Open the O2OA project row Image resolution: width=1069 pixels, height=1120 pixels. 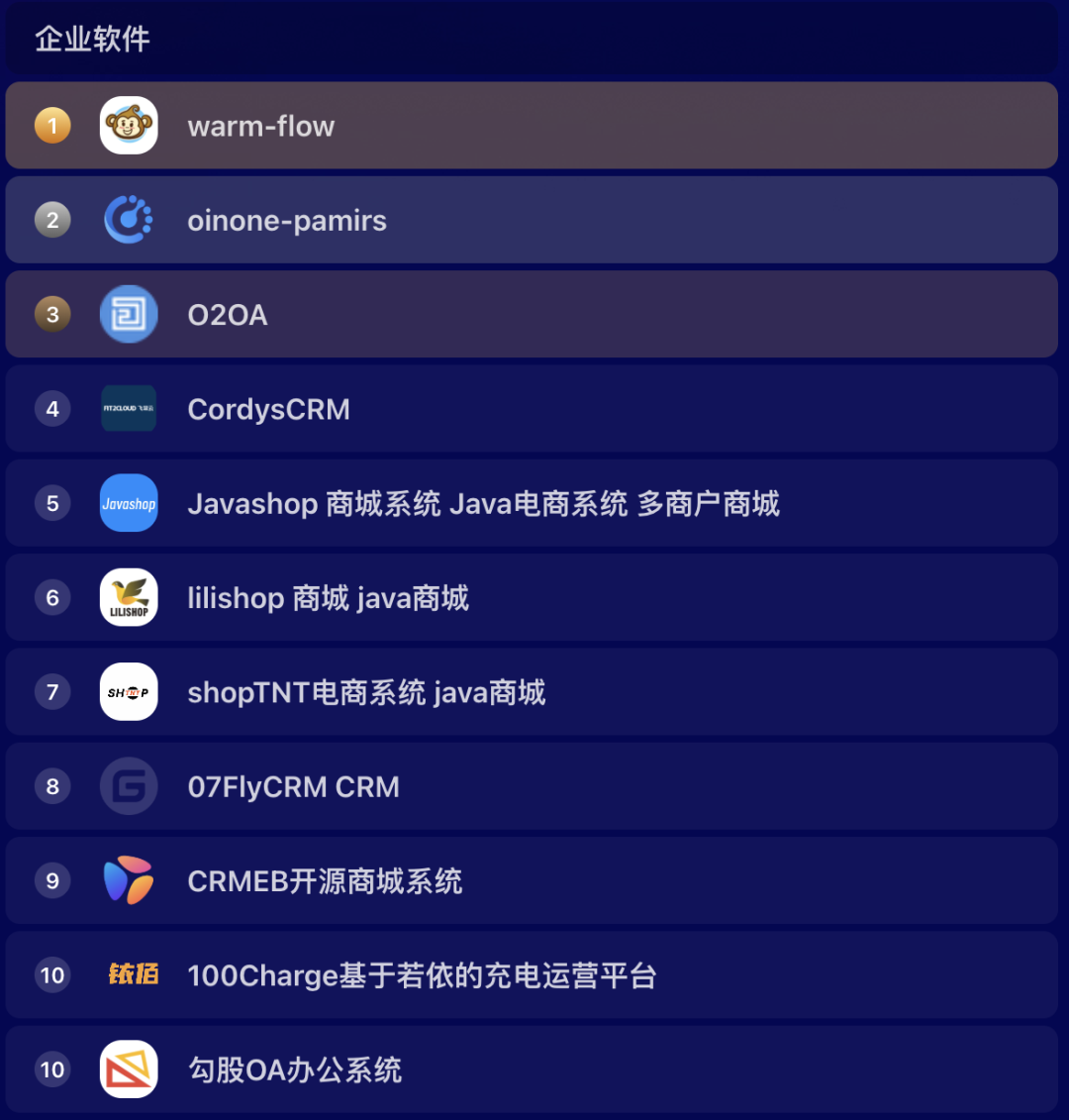[228, 315]
